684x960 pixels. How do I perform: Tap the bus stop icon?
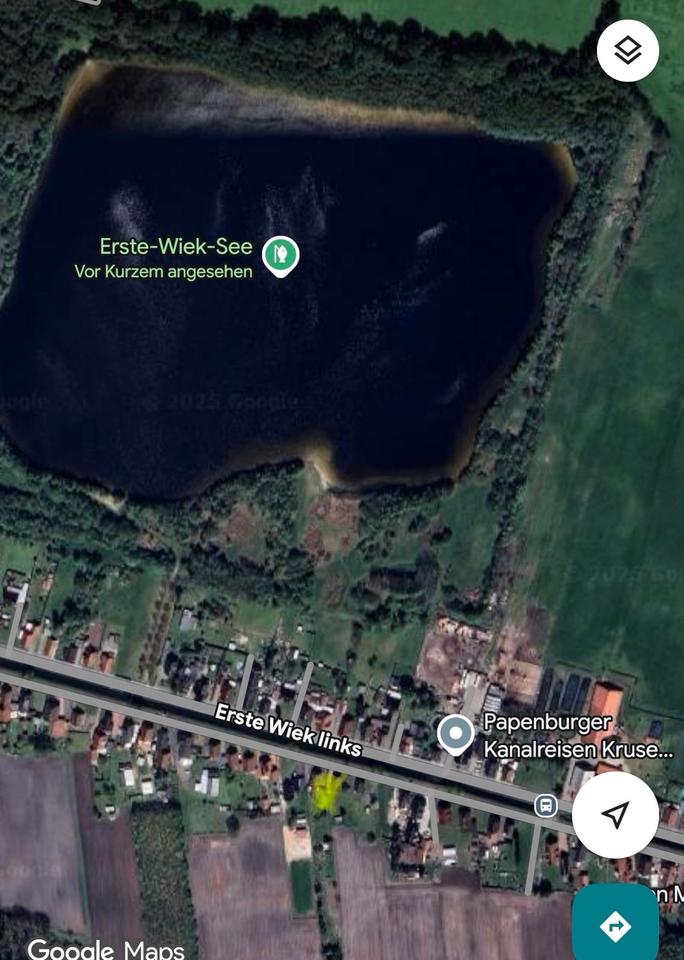point(545,805)
